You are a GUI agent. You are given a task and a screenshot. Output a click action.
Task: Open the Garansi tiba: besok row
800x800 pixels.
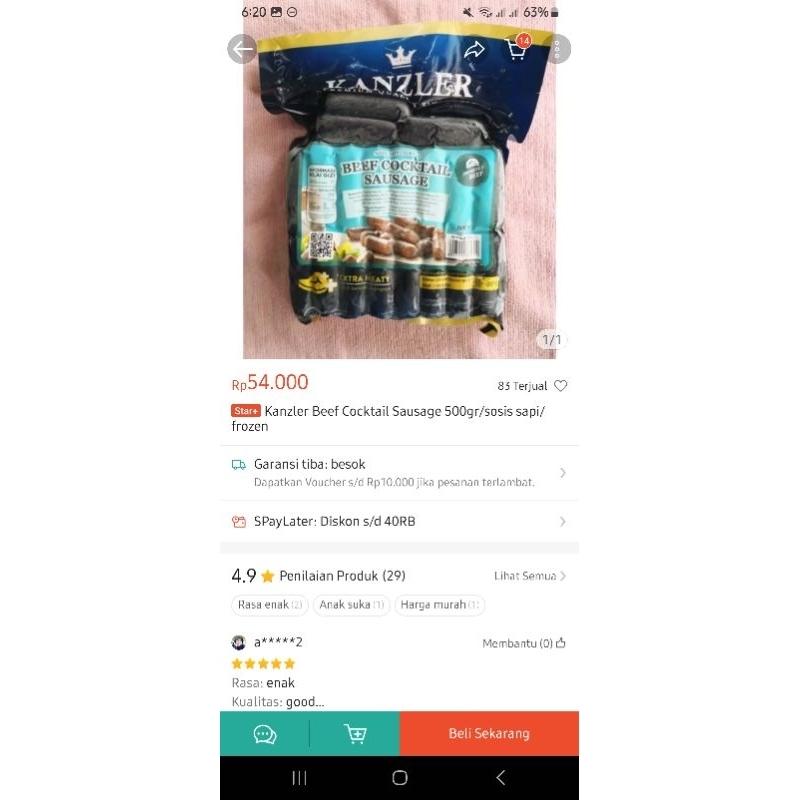[x=399, y=473]
